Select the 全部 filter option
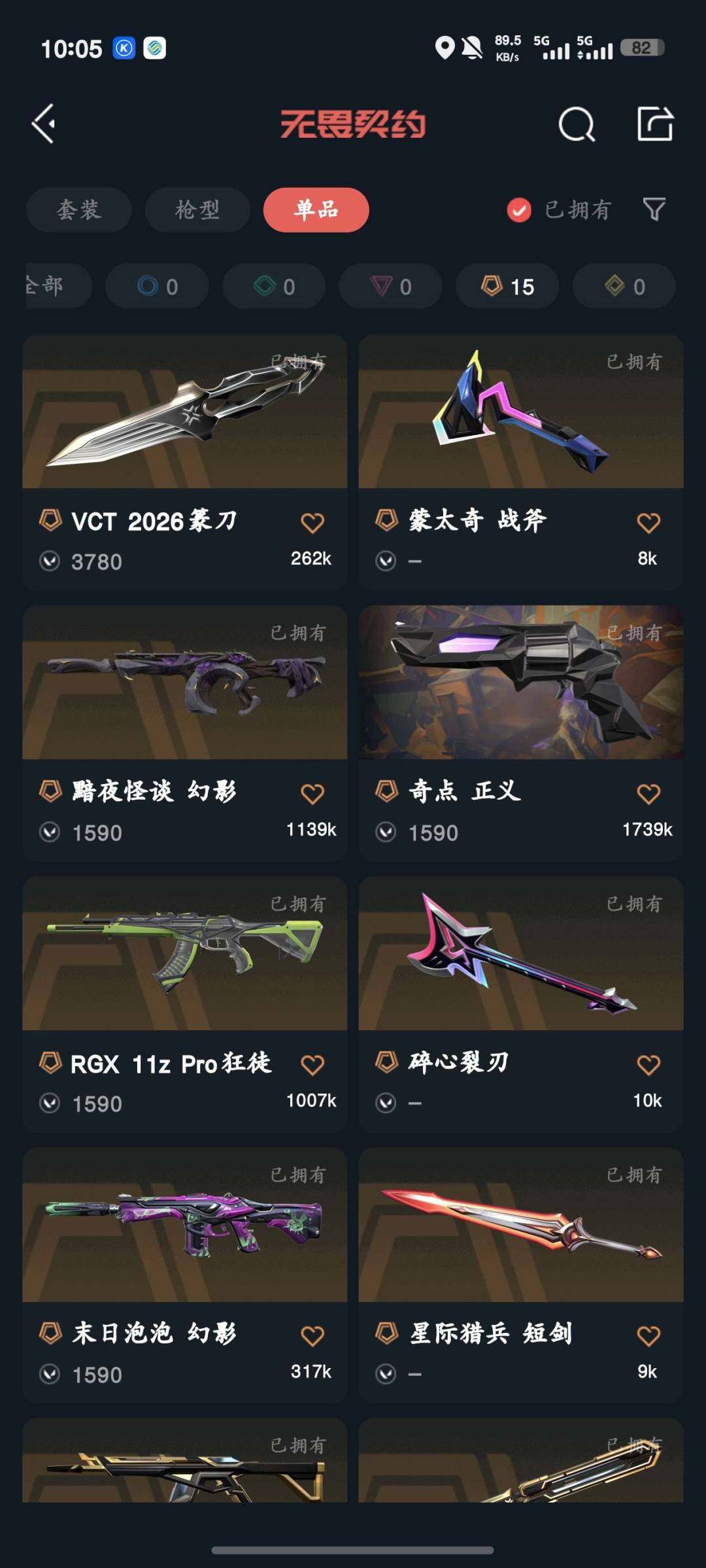The image size is (706, 1568). coord(46,286)
